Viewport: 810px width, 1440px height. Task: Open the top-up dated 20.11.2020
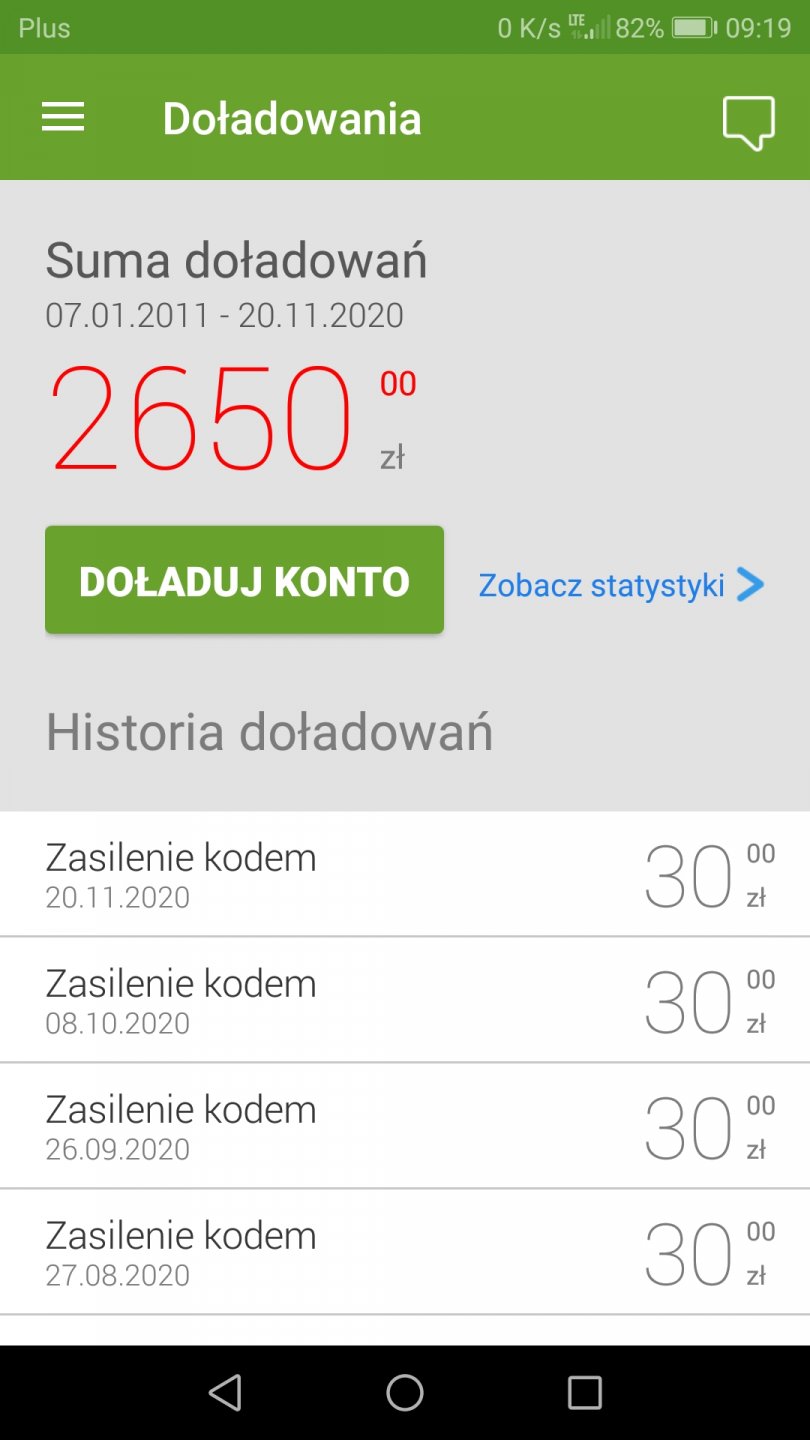pos(404,875)
